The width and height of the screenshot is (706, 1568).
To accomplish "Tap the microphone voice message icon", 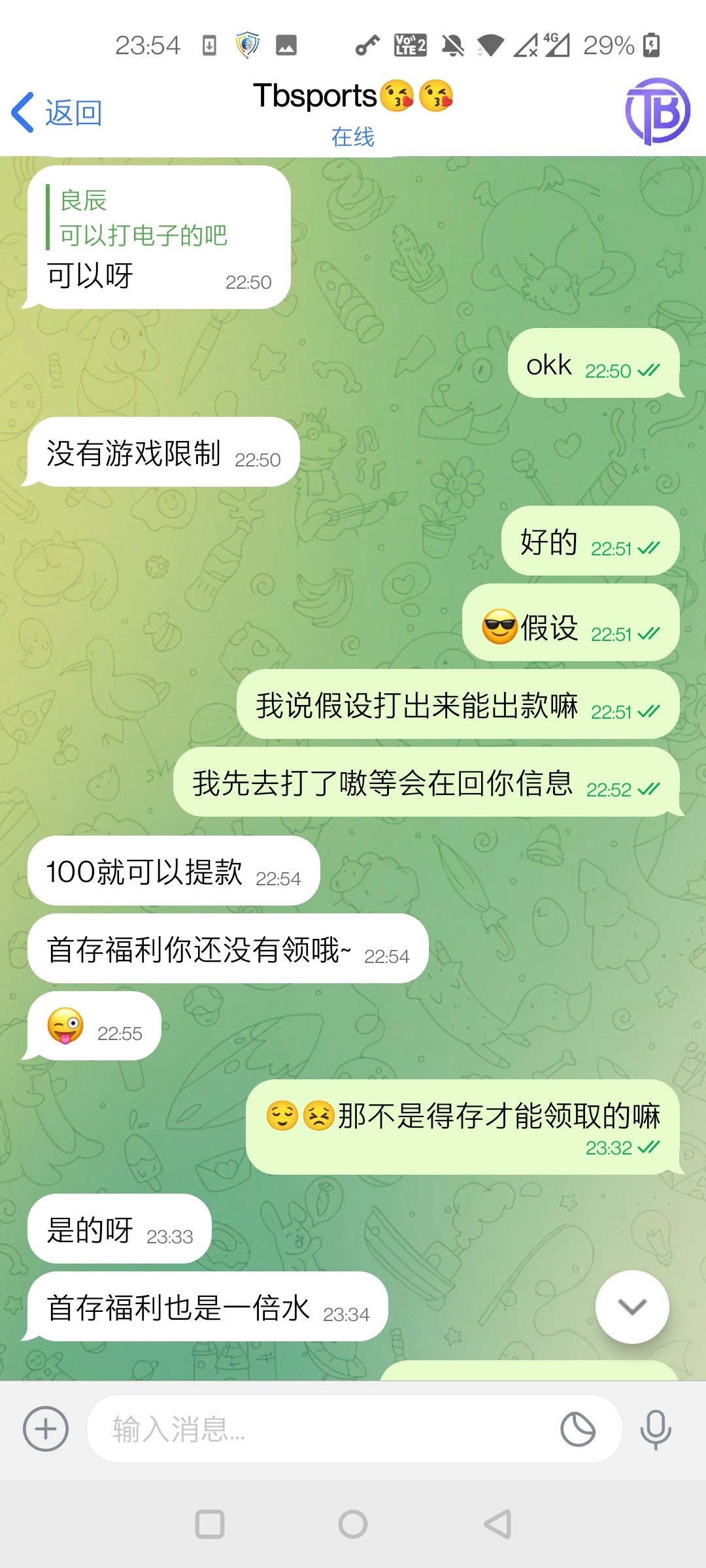I will [656, 1429].
